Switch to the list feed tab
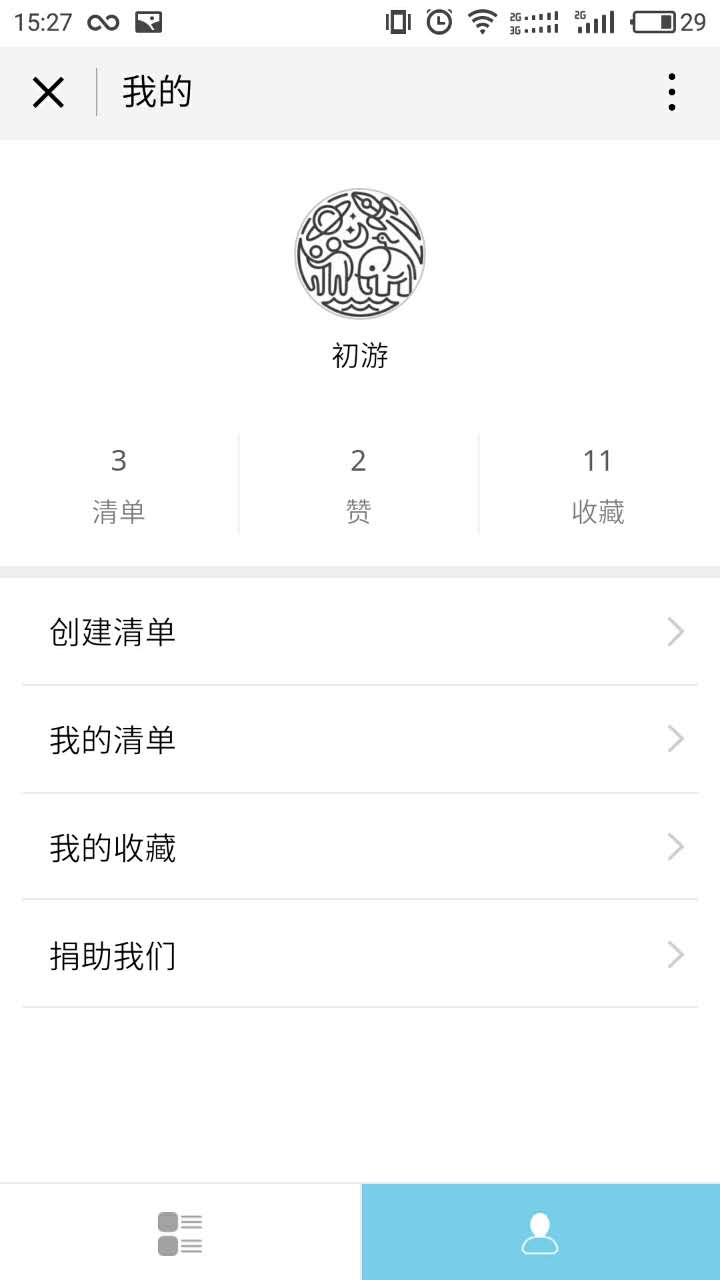This screenshot has width=720, height=1280. (180, 1233)
